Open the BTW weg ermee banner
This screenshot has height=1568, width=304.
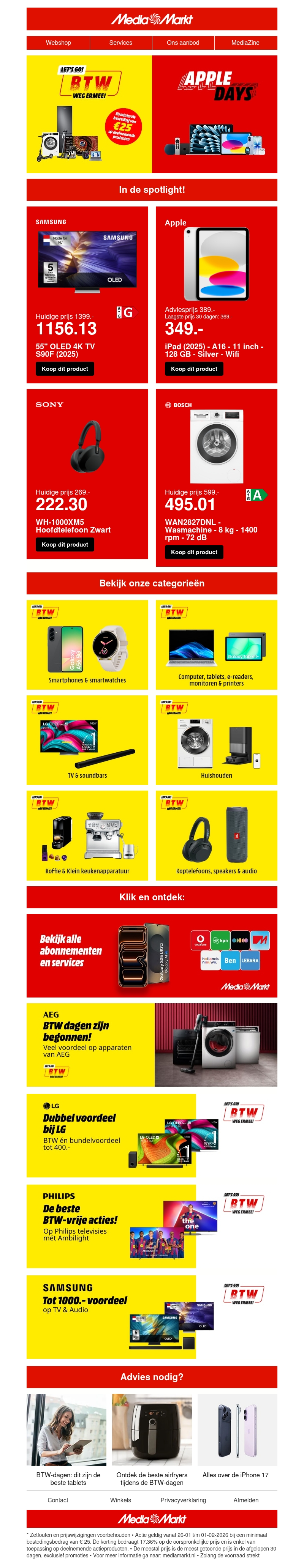[90, 114]
